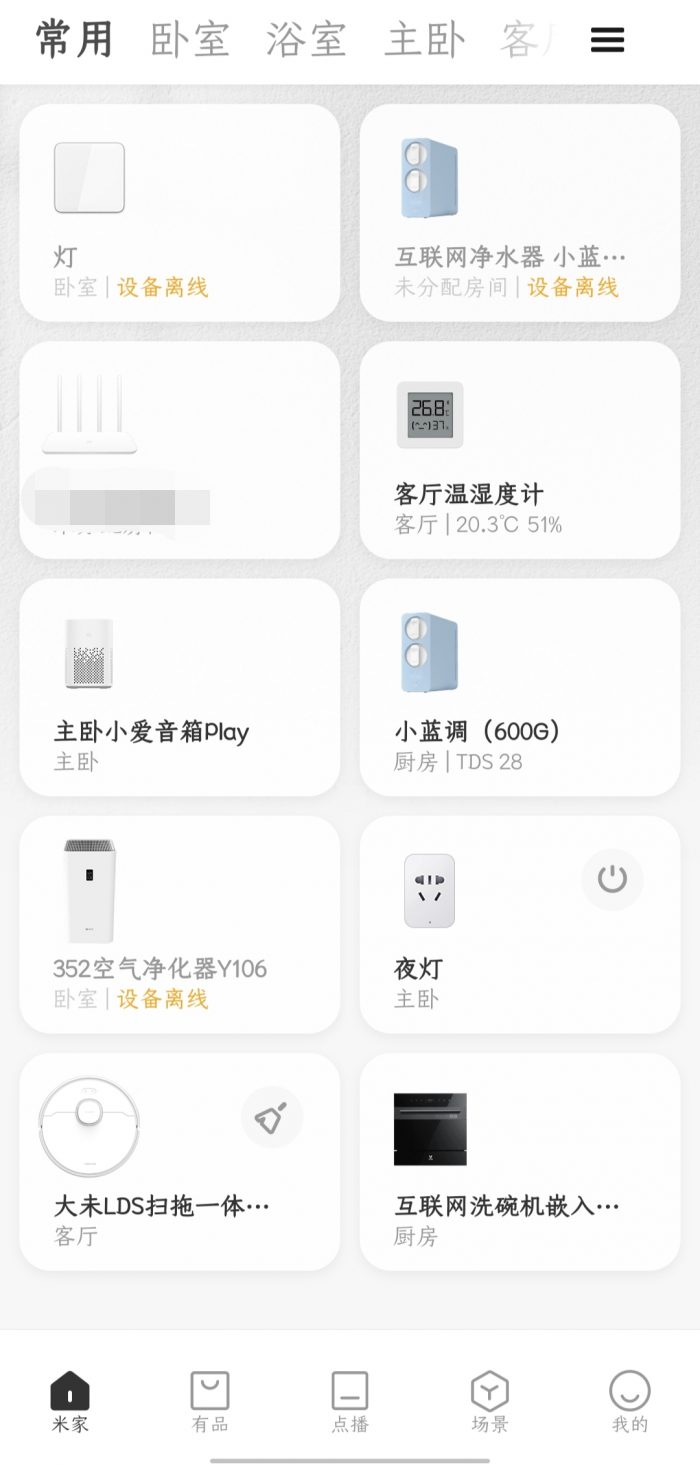Open the offline 互联网净水器 小蓝 card

(x=520, y=213)
